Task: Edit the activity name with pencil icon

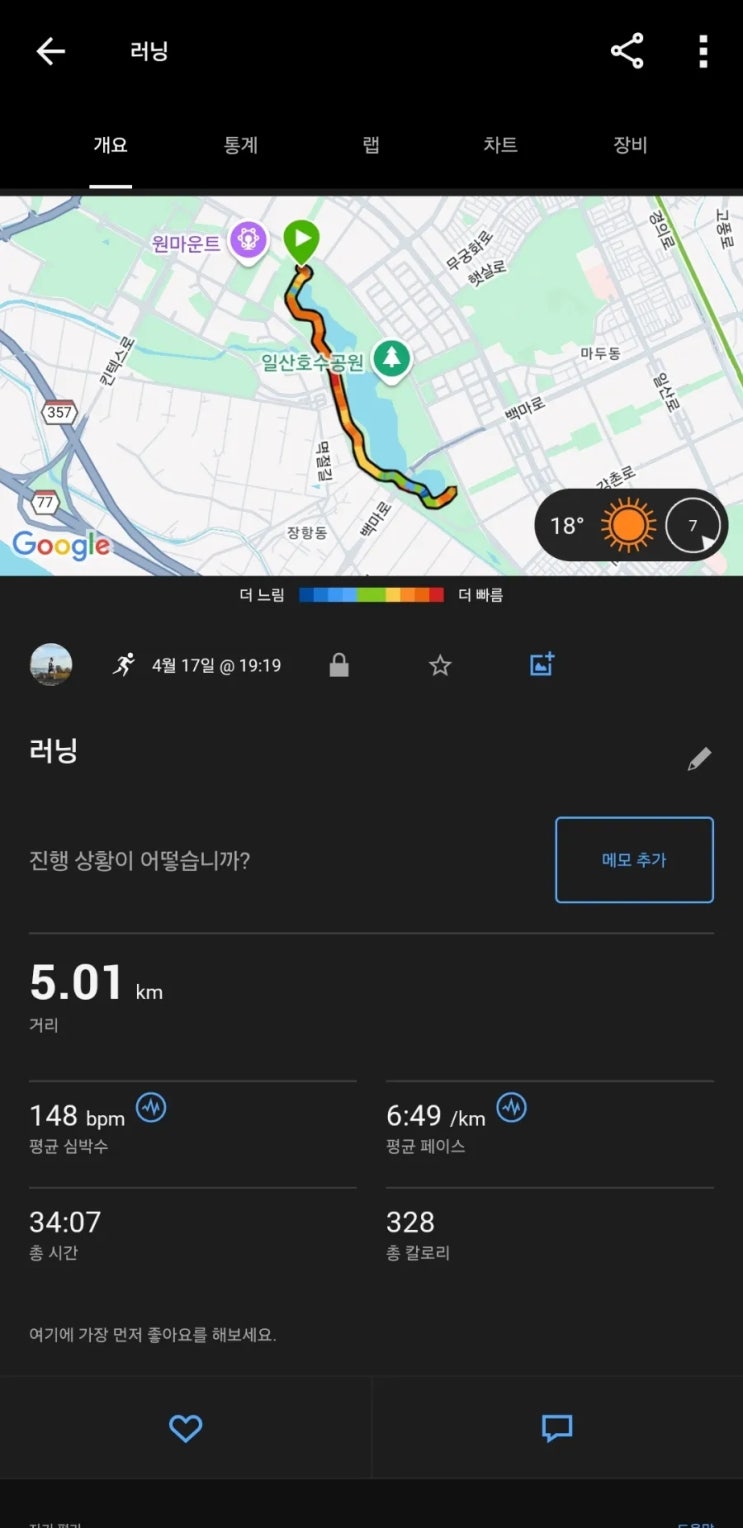Action: pyautogui.click(x=699, y=759)
